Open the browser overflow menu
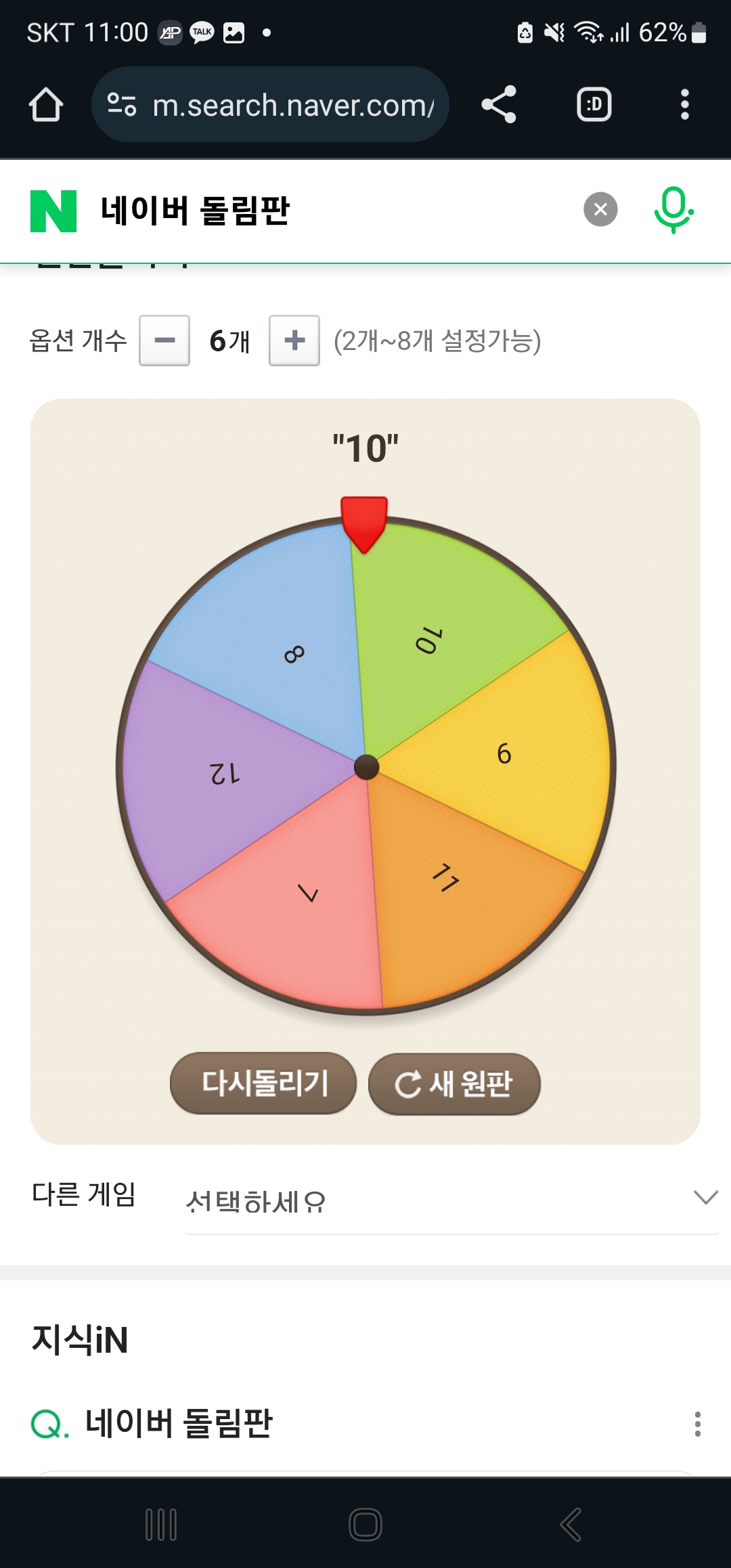This screenshot has width=731, height=1568. [x=684, y=105]
